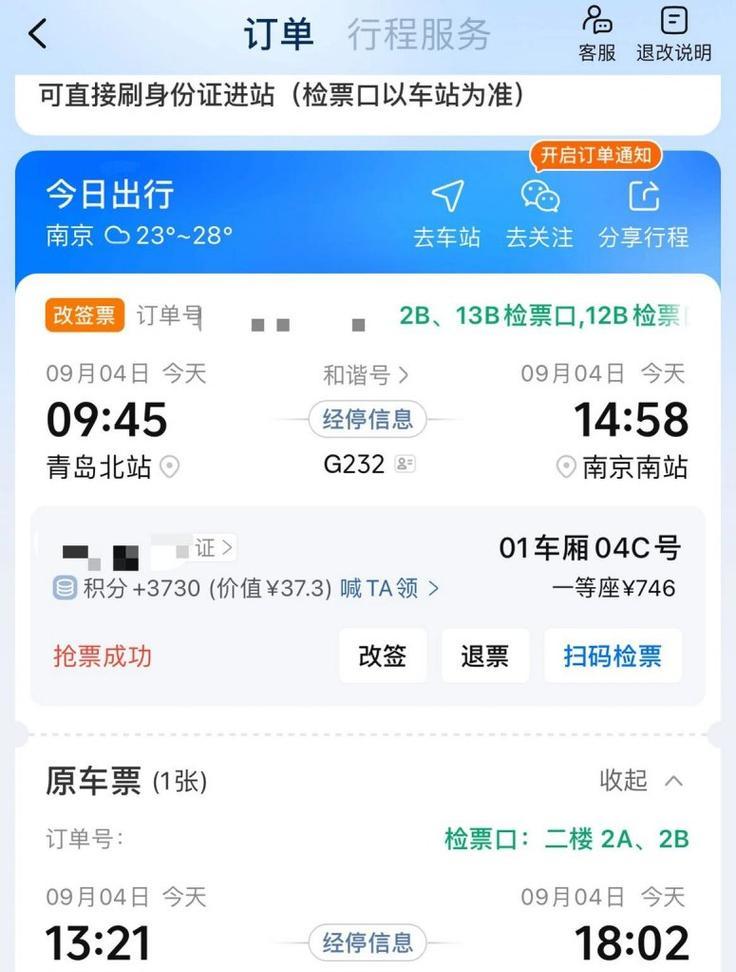Open 客服 customer service

(597, 33)
